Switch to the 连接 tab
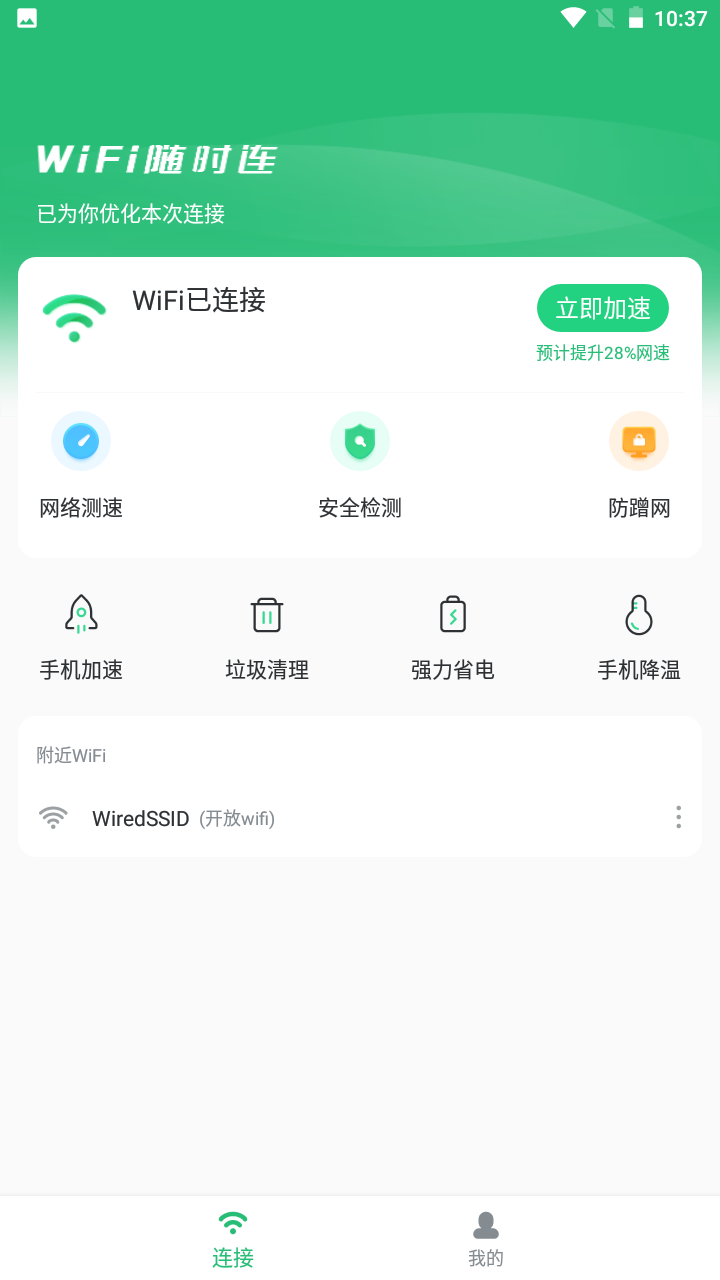This screenshot has height=1280, width=720. click(x=233, y=1238)
